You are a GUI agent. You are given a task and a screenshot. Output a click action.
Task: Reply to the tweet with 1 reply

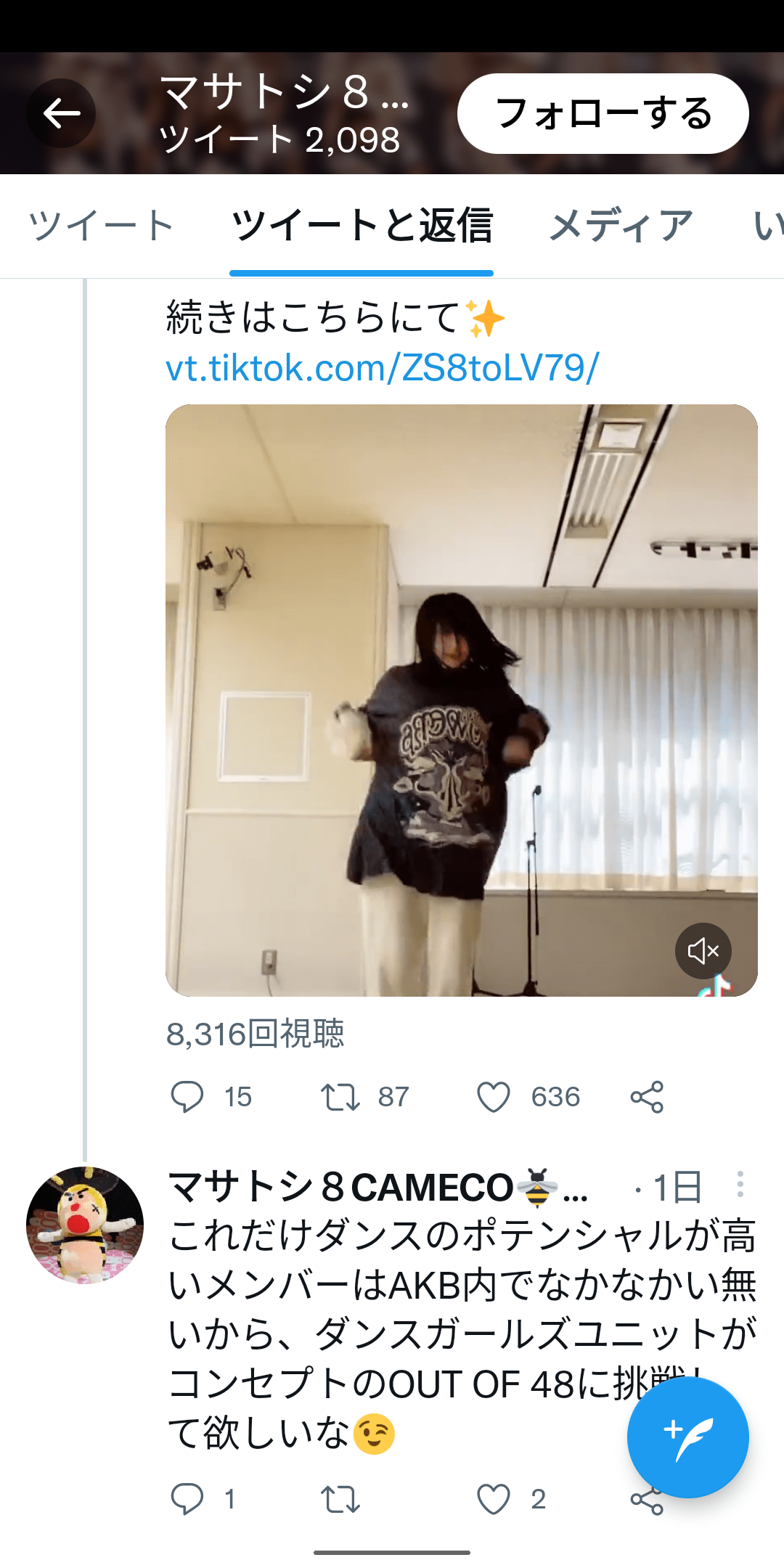point(187,1499)
